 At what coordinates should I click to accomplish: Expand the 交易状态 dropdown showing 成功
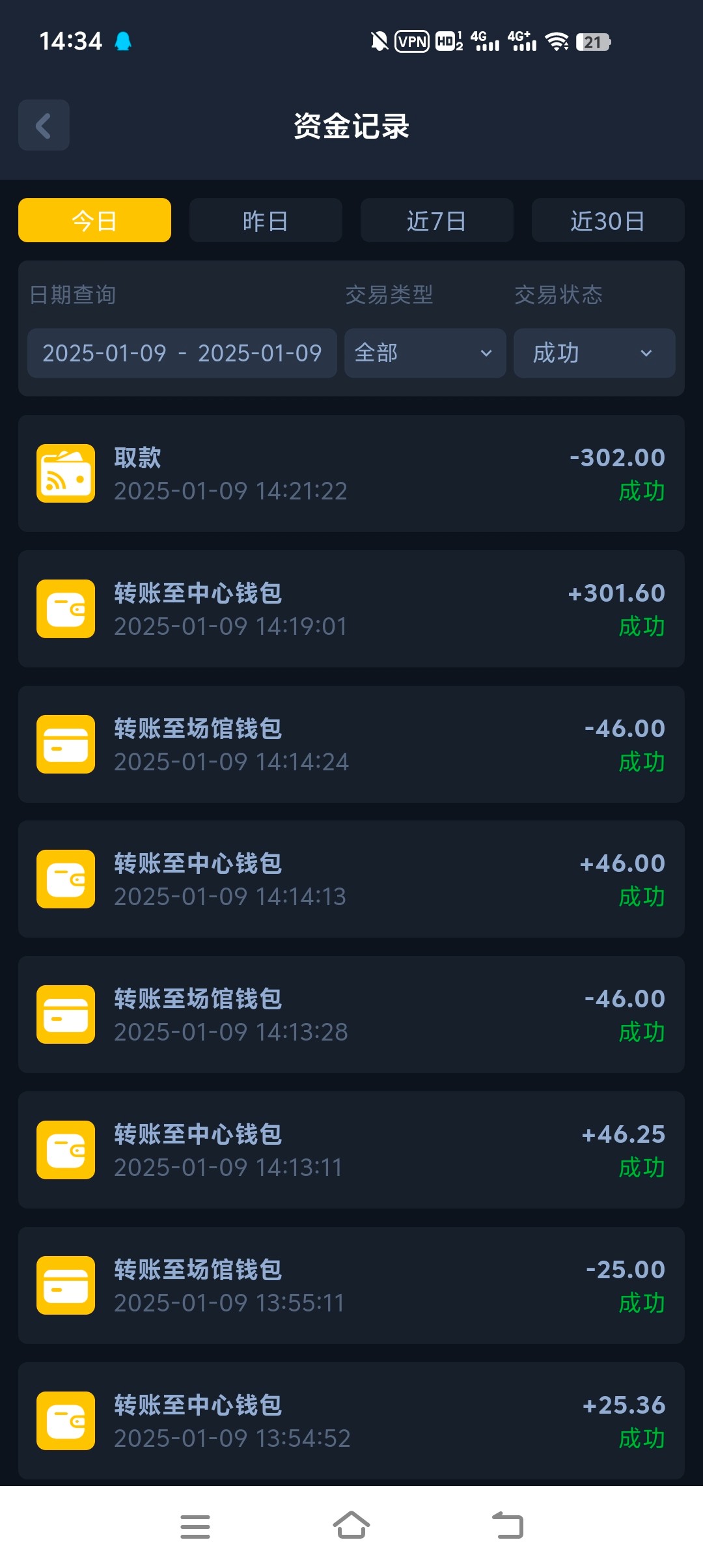click(594, 353)
